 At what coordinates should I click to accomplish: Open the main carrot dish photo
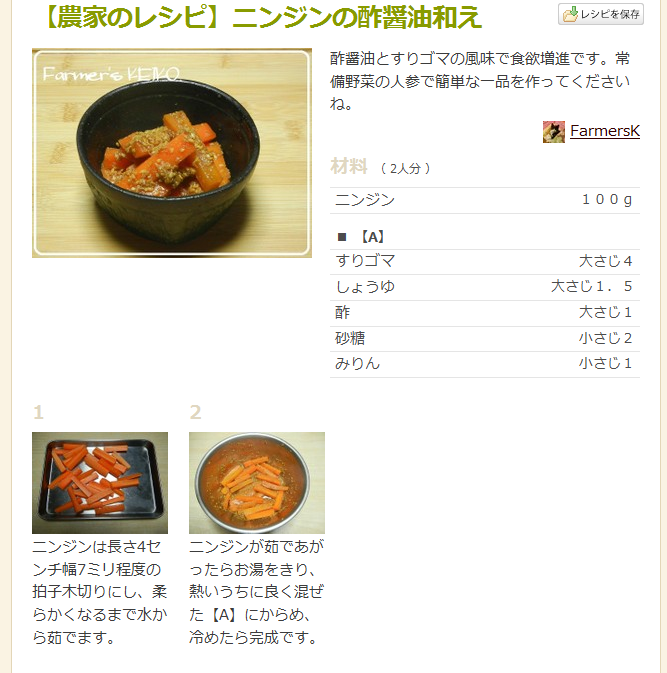(x=172, y=153)
